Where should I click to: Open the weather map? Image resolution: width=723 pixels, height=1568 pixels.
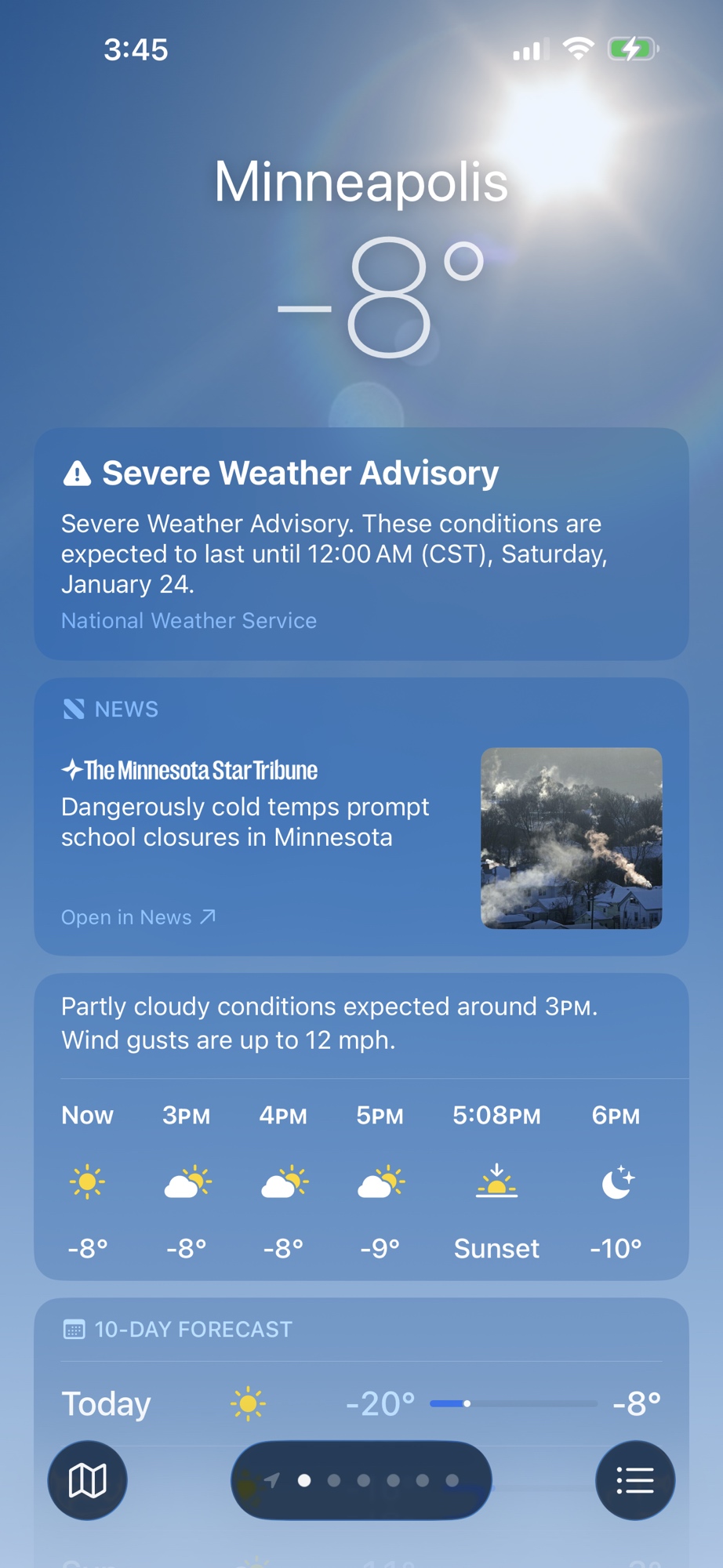pos(87,1480)
